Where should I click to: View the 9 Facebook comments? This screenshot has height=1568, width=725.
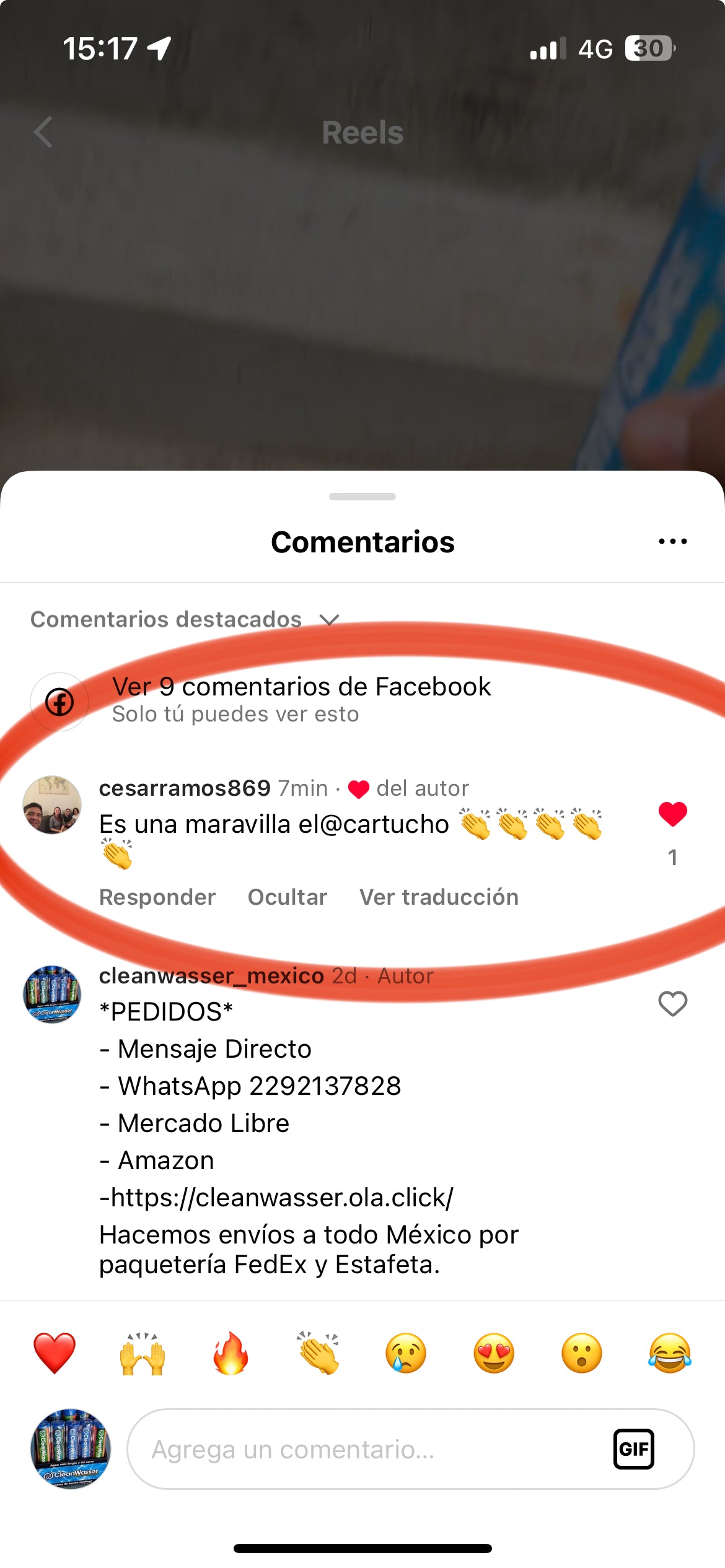point(301,687)
